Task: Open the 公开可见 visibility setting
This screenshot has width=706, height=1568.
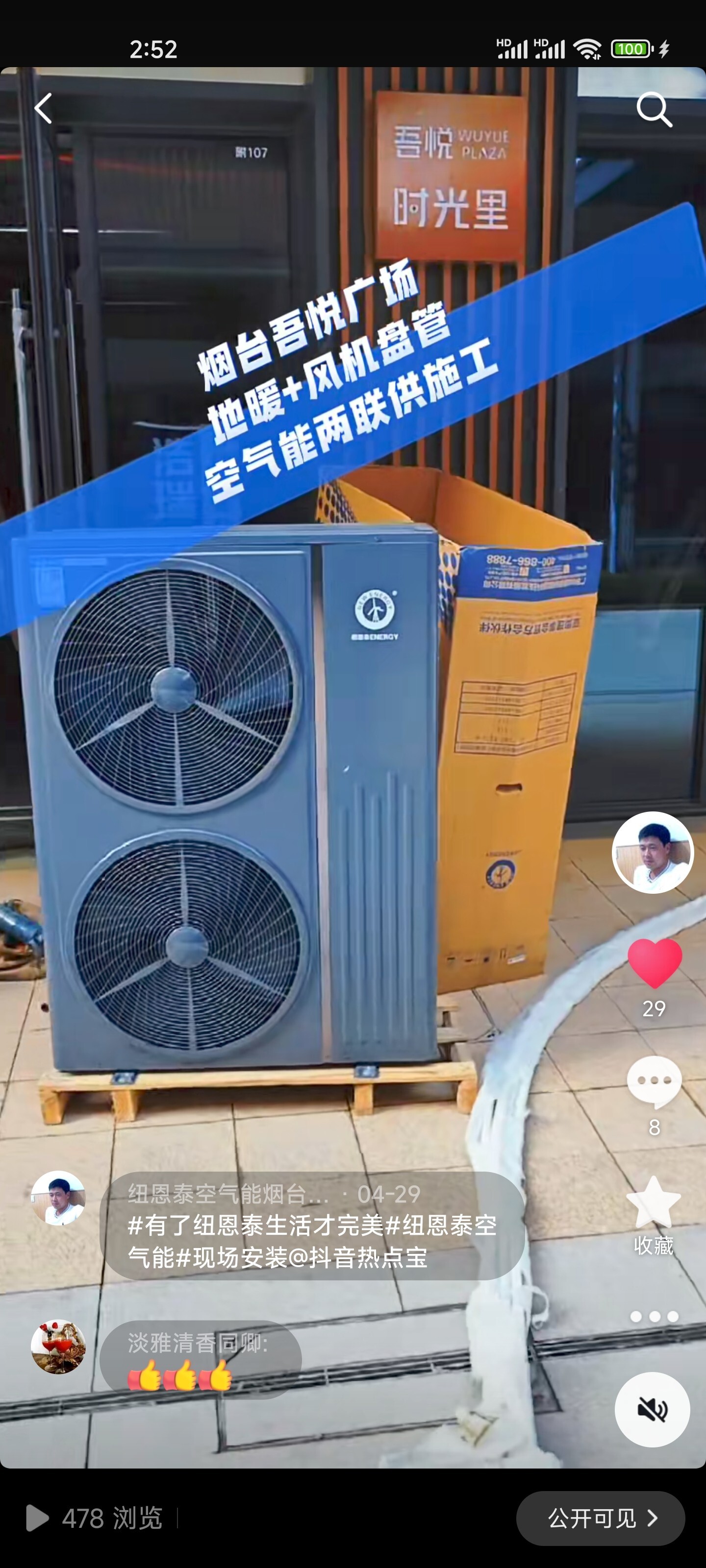Action: pyautogui.click(x=600, y=1518)
